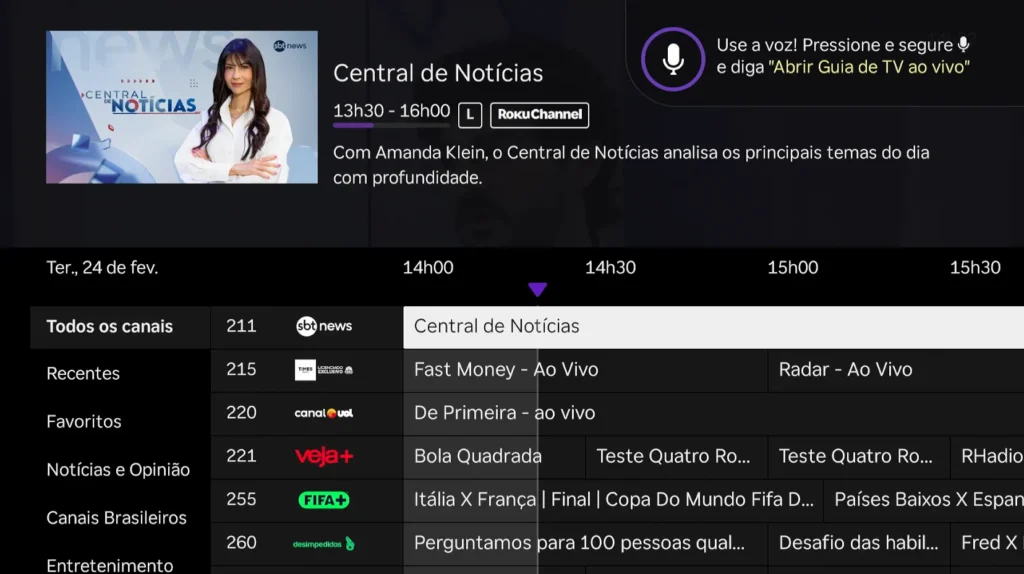This screenshot has width=1024, height=574.
Task: Open the Central de Notícias preview thumbnail
Action: (181, 107)
